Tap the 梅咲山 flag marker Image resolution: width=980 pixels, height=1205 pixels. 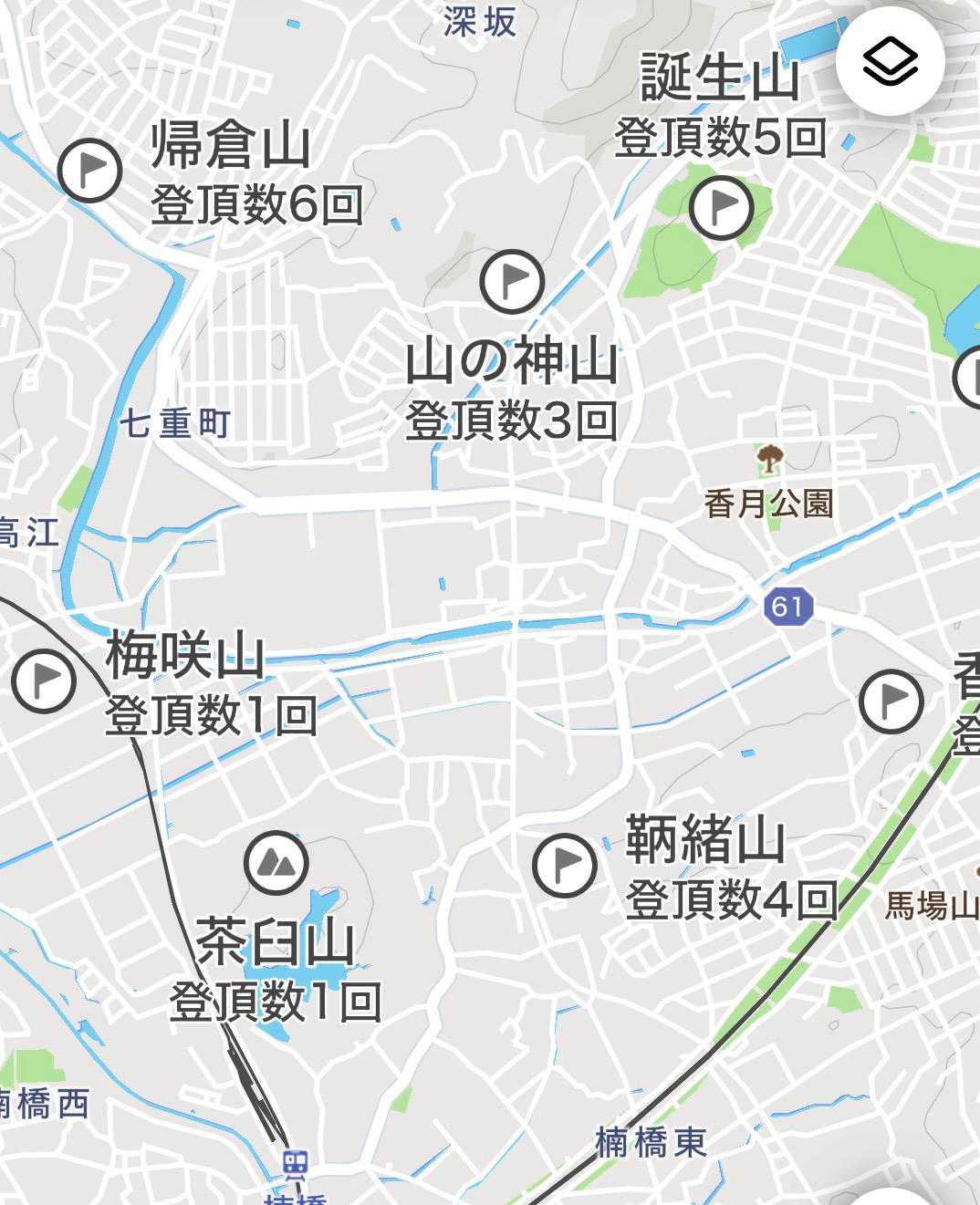pyautogui.click(x=44, y=680)
